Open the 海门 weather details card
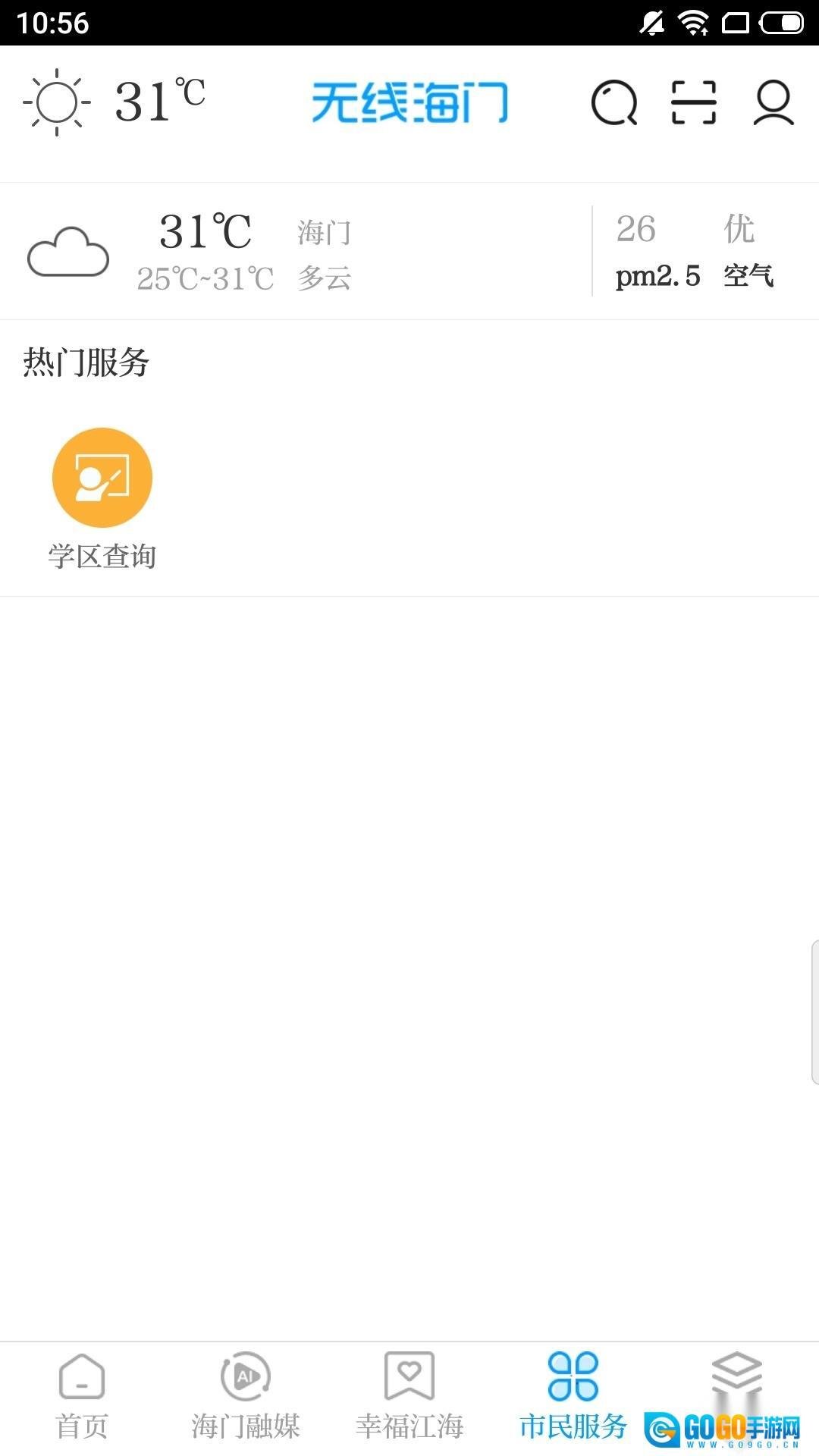This screenshot has width=819, height=1456. (x=303, y=252)
